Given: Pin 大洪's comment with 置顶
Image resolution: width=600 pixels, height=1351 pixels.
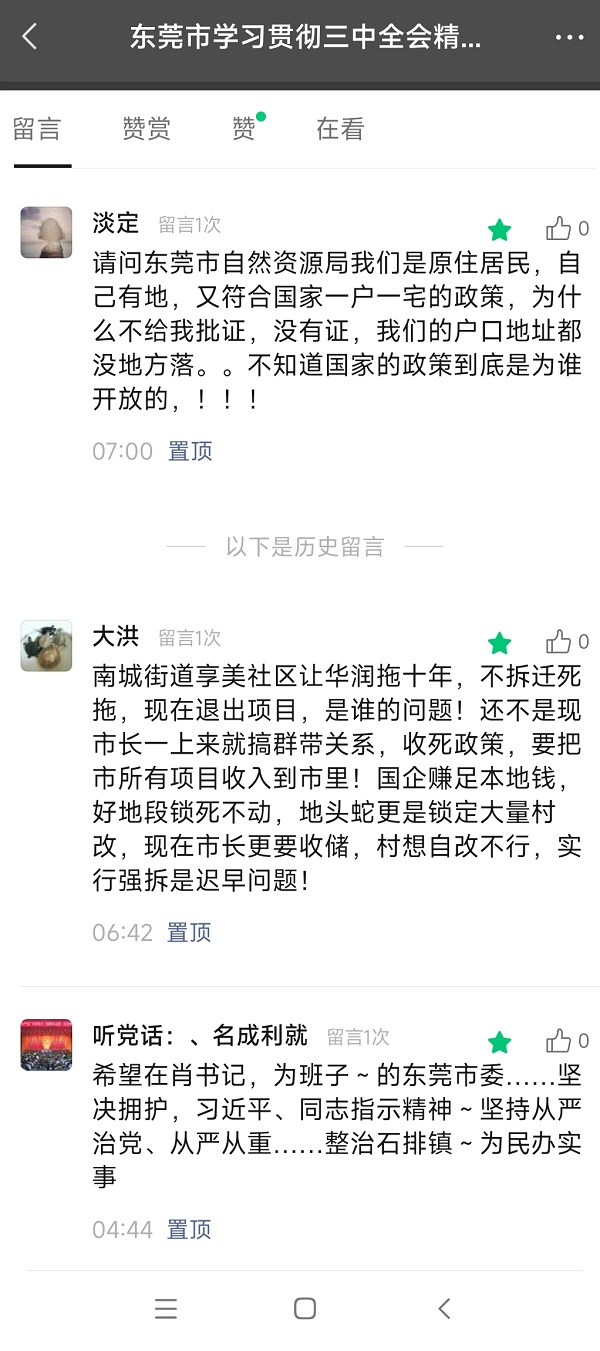Looking at the screenshot, I should click(x=189, y=933).
